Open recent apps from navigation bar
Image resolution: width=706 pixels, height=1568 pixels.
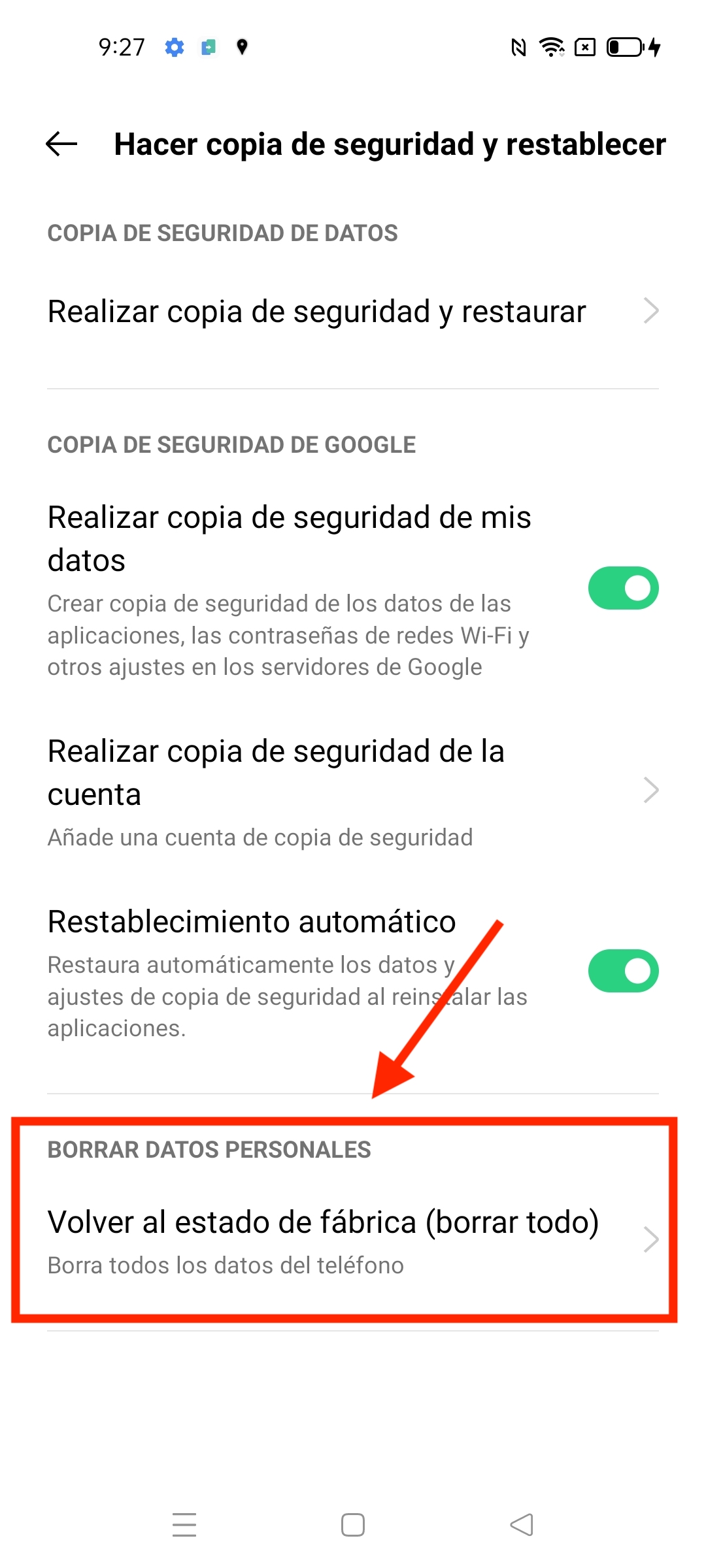coord(184,1525)
